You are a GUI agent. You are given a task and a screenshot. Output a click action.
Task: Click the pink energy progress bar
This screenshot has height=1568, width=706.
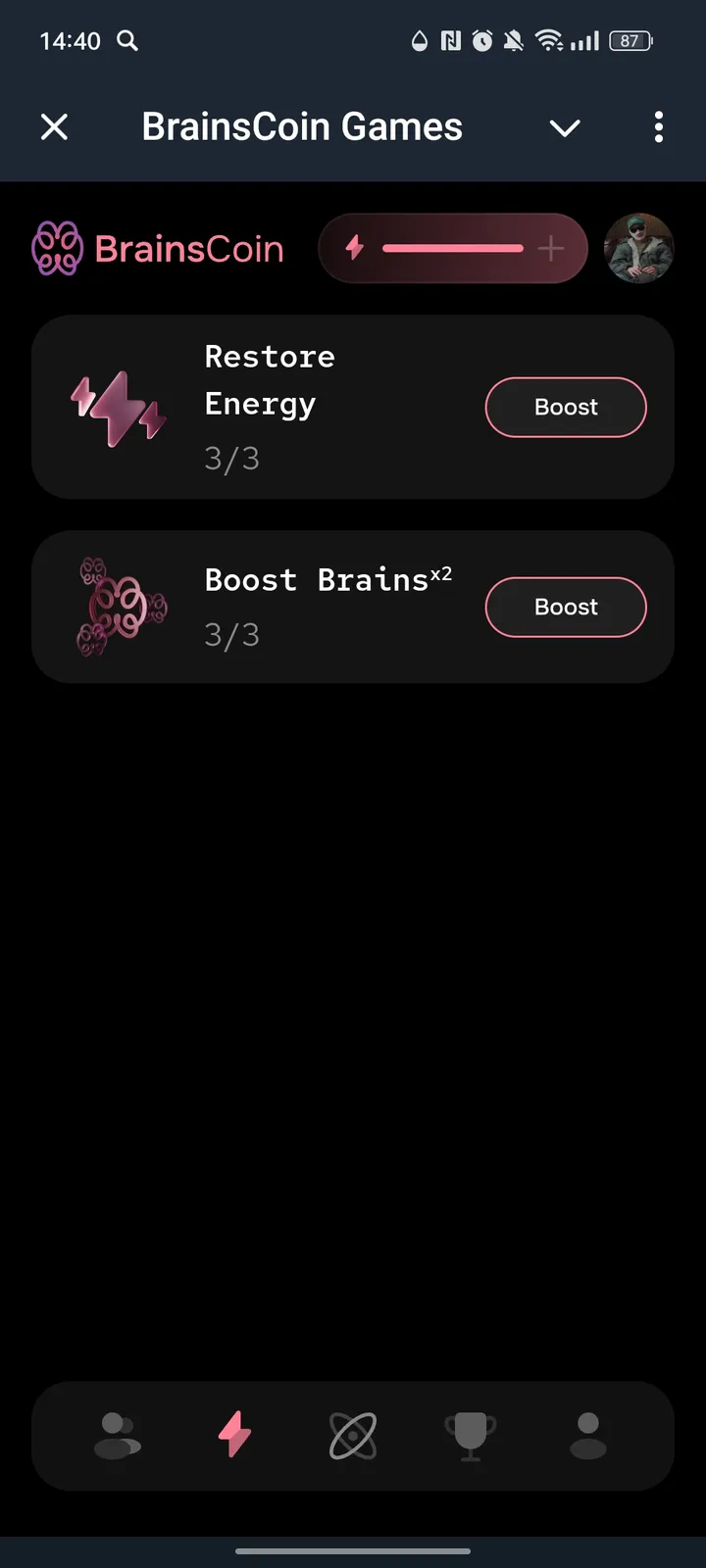[451, 248]
